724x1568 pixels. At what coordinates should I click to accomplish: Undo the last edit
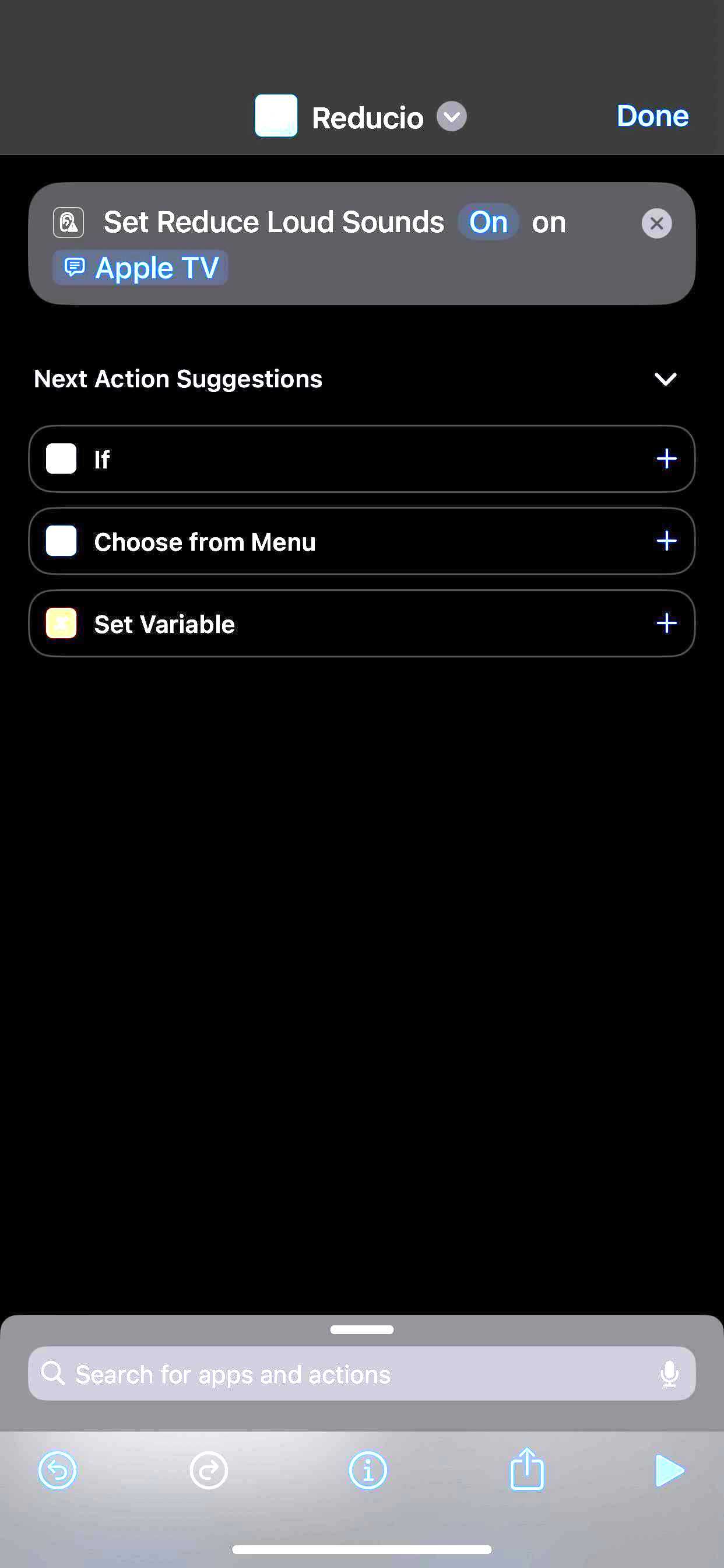pos(58,1471)
